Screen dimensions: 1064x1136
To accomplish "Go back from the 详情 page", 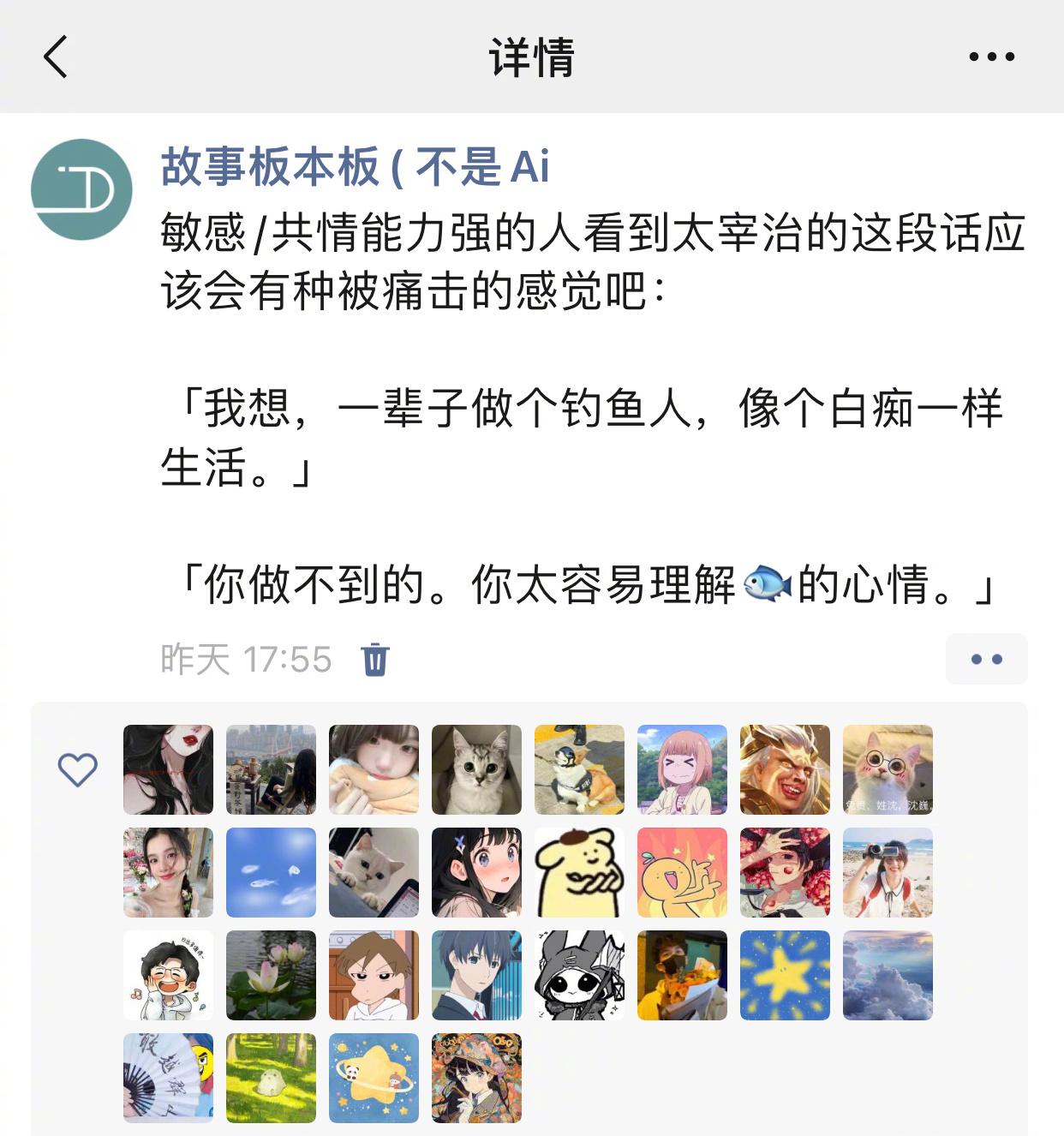I will 56,57.
